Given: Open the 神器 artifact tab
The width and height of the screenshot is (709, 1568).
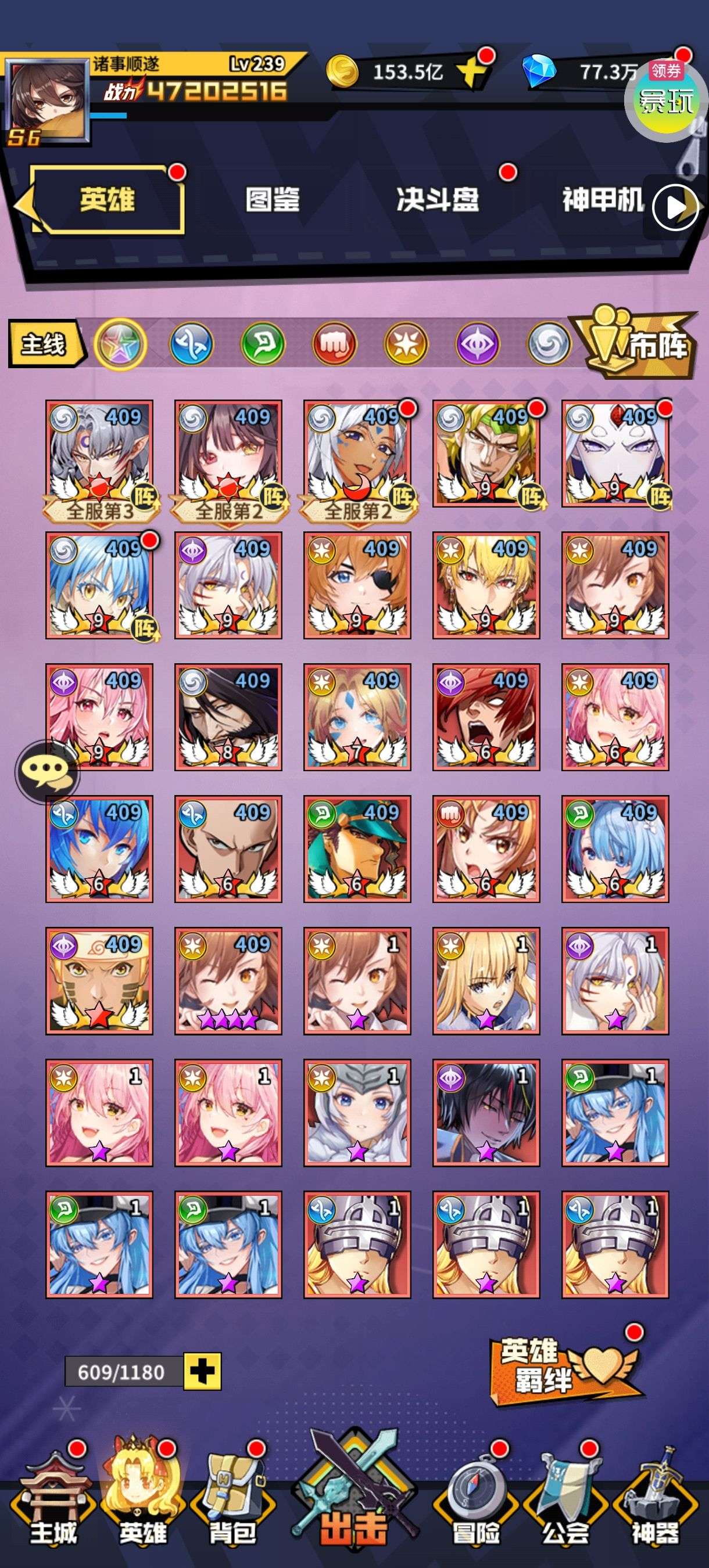Looking at the screenshot, I should (x=655, y=1509).
